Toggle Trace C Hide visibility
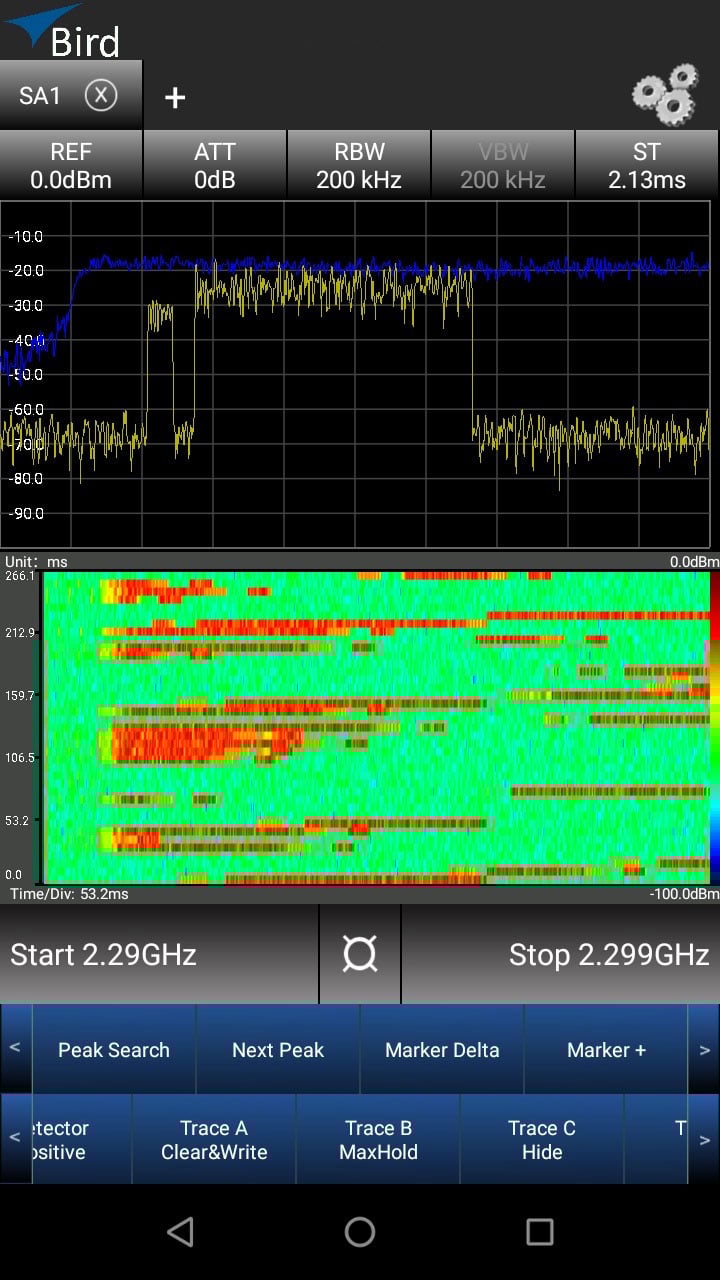The image size is (720, 1280). (542, 1138)
